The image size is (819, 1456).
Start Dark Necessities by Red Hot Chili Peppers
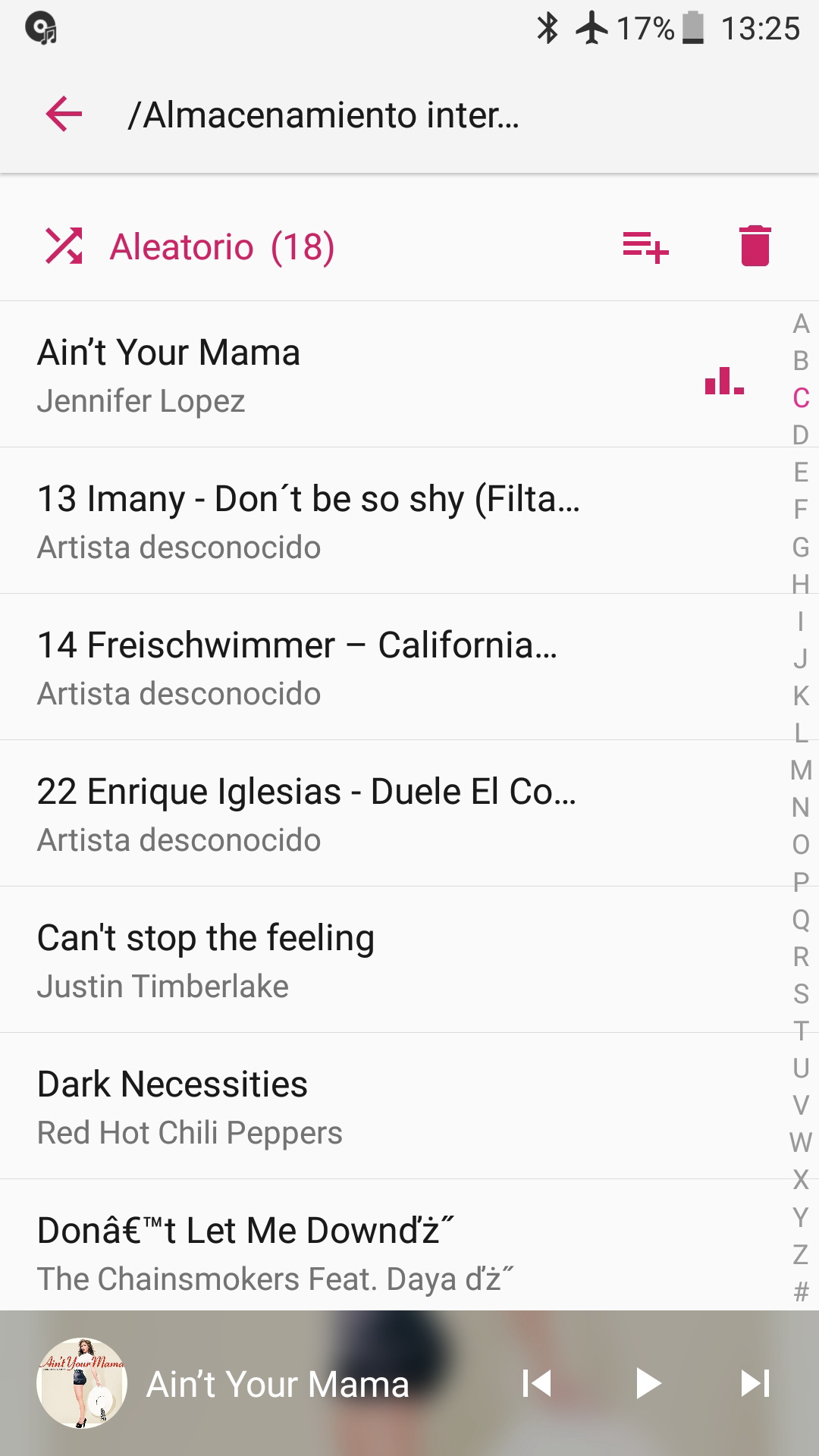coord(303,1106)
